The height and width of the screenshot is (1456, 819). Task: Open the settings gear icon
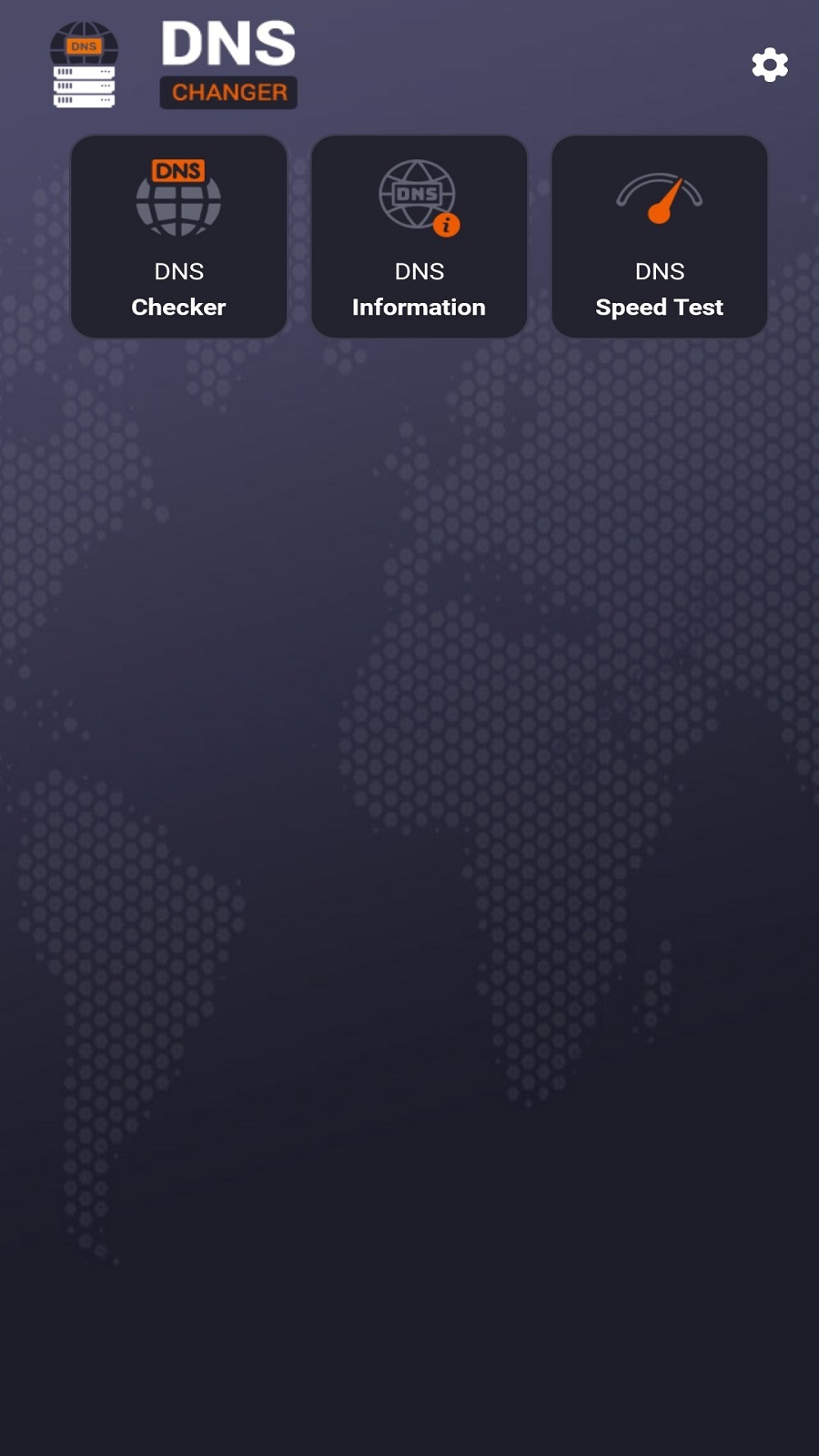(770, 65)
